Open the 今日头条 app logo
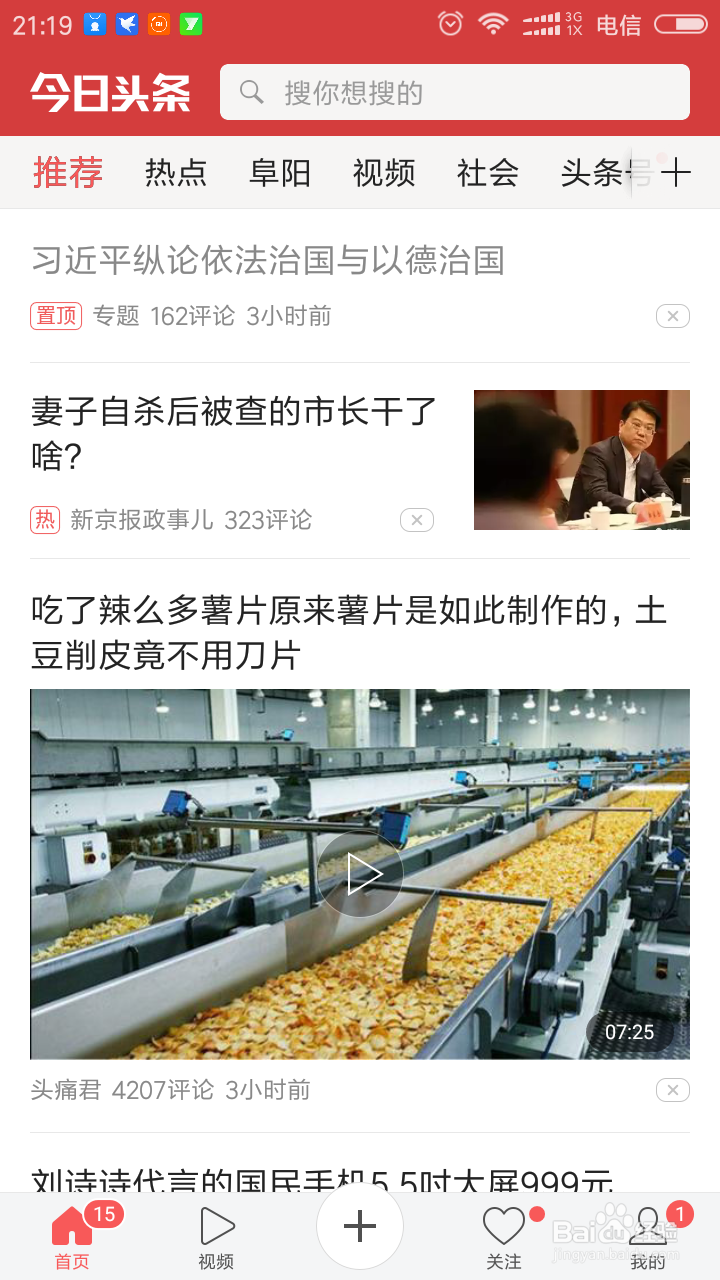 coord(110,91)
